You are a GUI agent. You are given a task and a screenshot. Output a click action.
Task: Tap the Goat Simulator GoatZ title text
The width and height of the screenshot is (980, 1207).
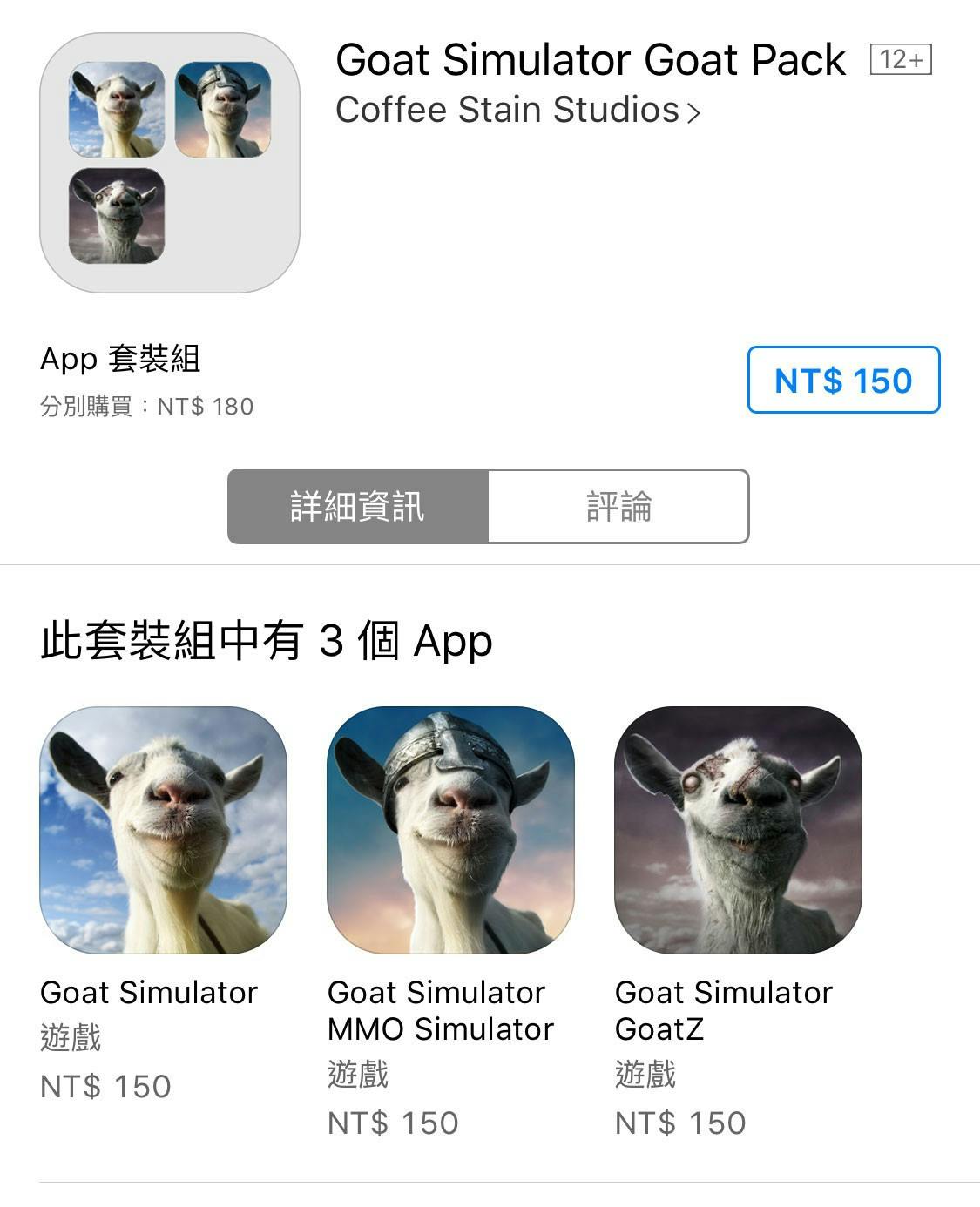pos(723,1010)
